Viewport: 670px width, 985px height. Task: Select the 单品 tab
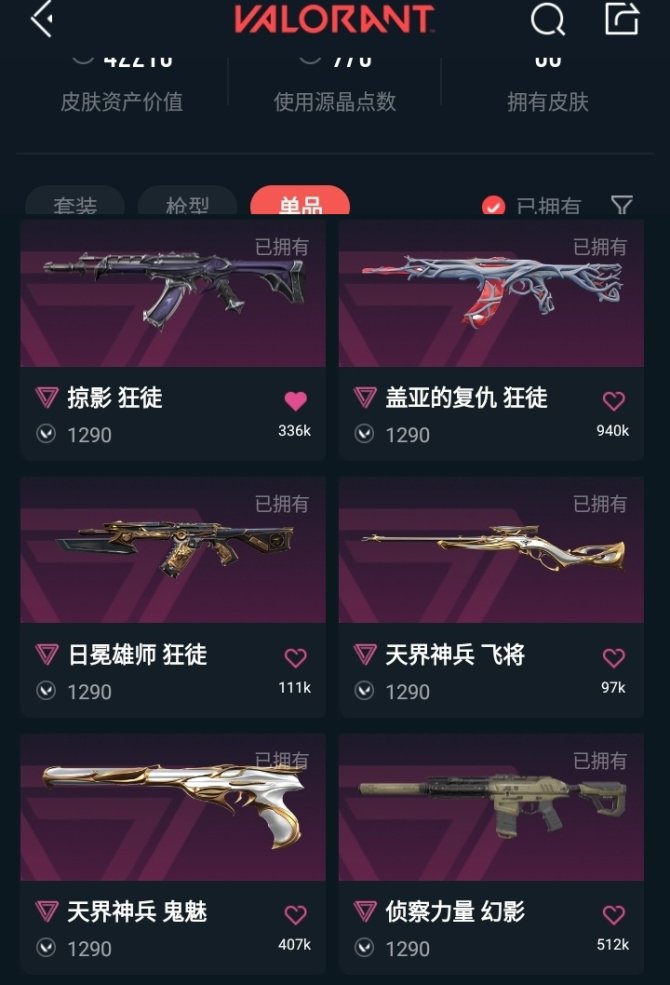coord(300,203)
